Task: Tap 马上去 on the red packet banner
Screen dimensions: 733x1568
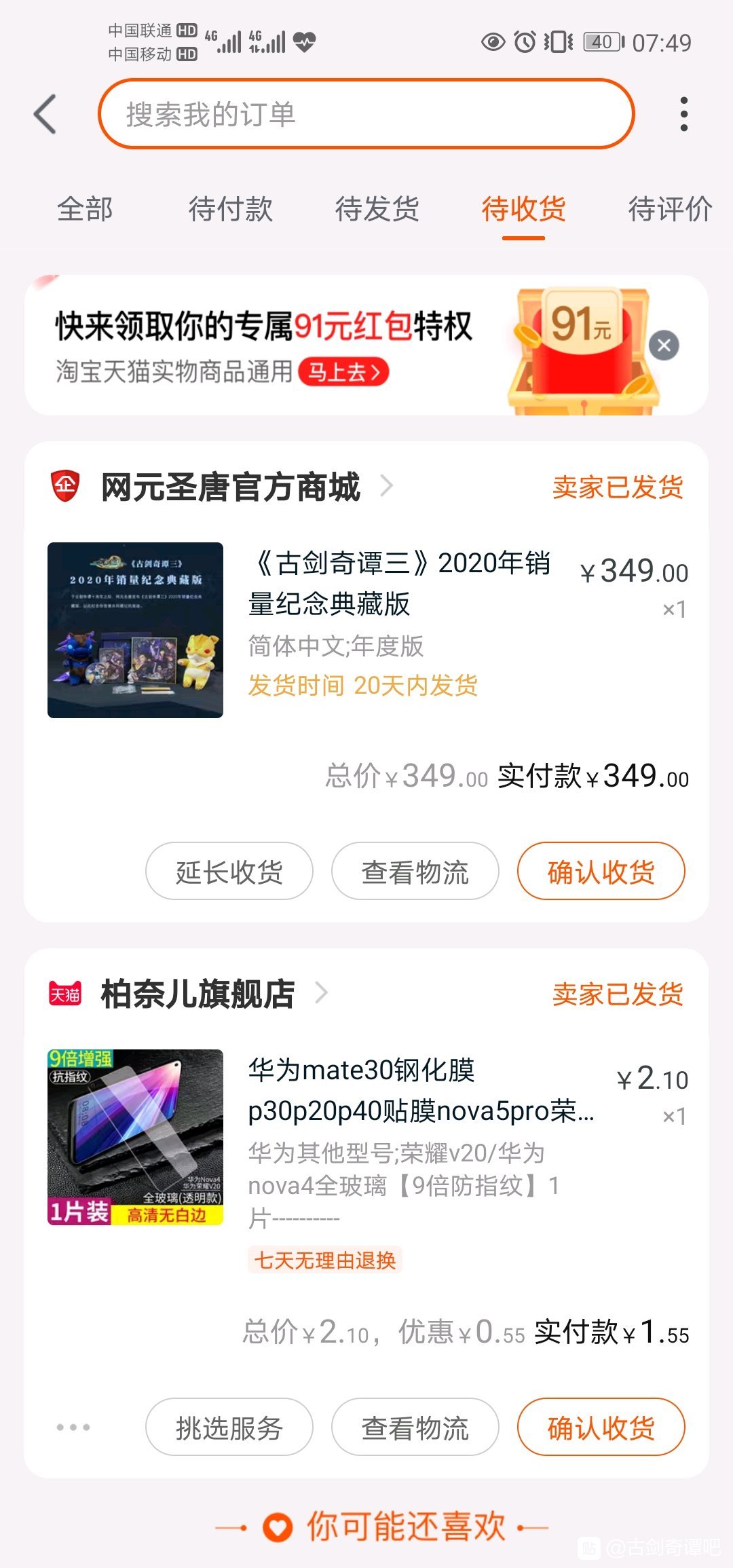Action: coord(343,372)
